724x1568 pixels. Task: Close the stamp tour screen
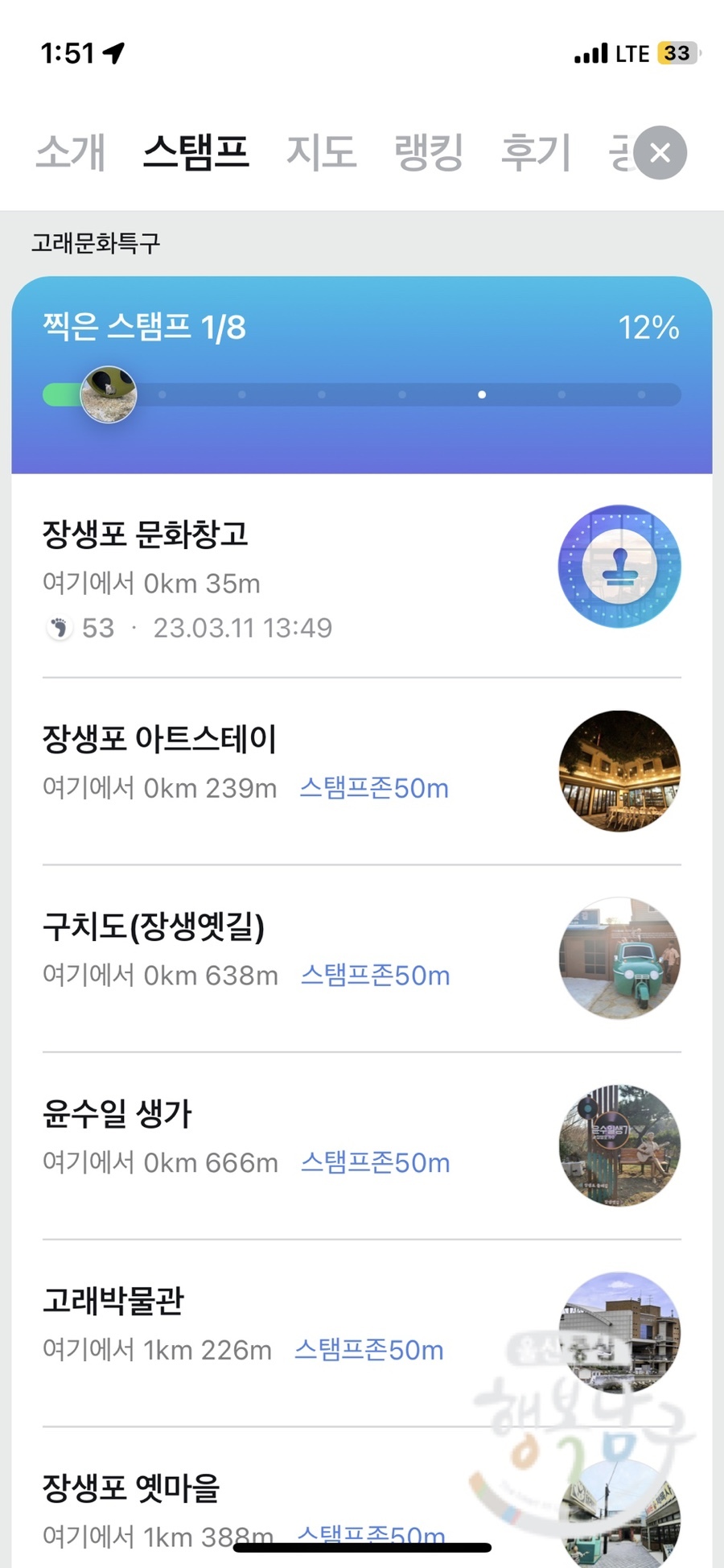tap(660, 153)
